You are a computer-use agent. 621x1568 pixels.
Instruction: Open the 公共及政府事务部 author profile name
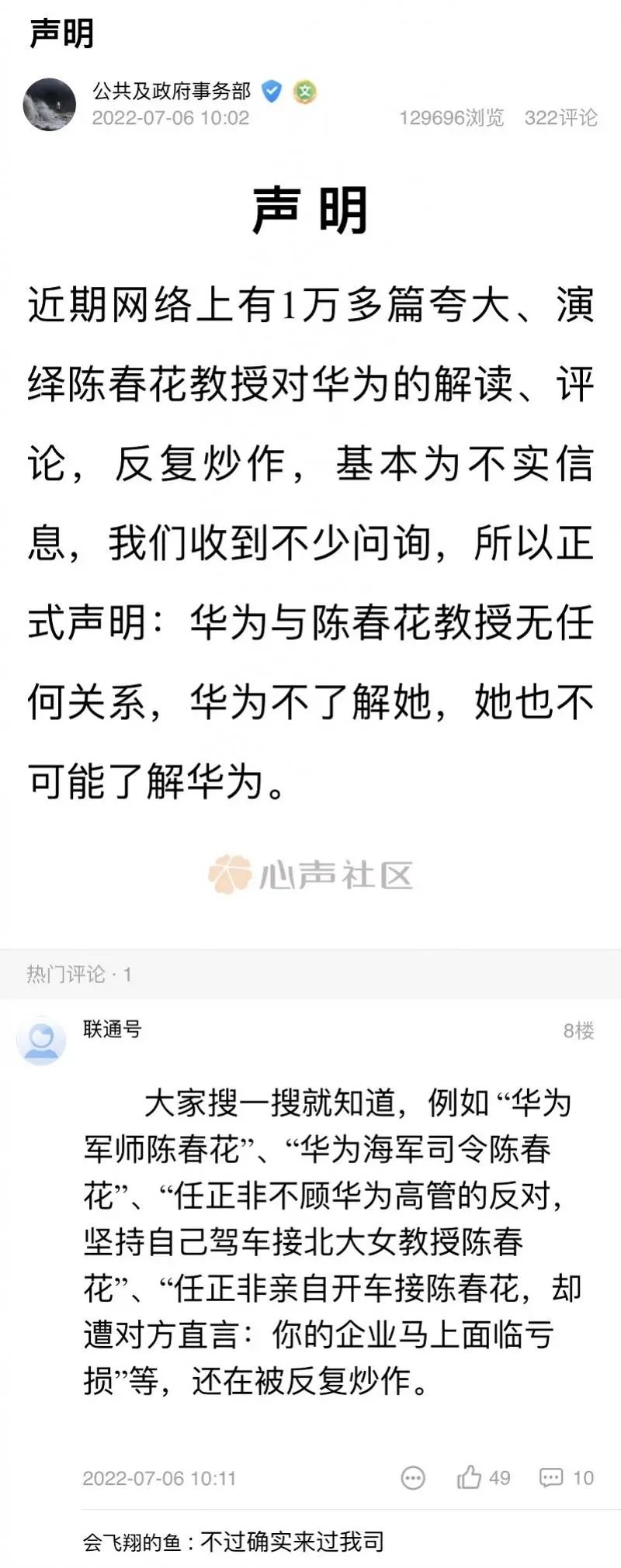pos(172,92)
